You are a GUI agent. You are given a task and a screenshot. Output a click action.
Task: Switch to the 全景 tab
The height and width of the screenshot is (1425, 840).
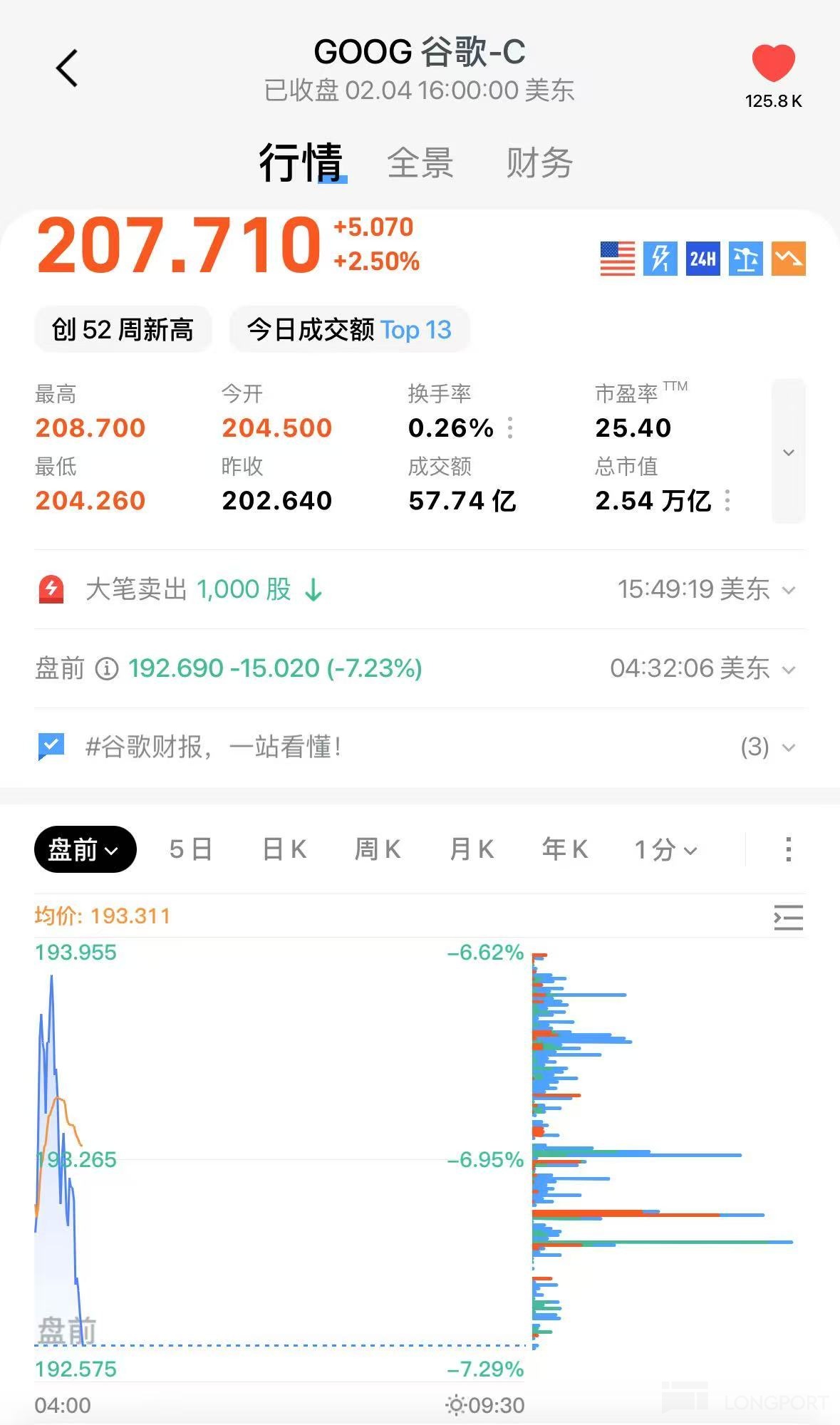point(420,163)
